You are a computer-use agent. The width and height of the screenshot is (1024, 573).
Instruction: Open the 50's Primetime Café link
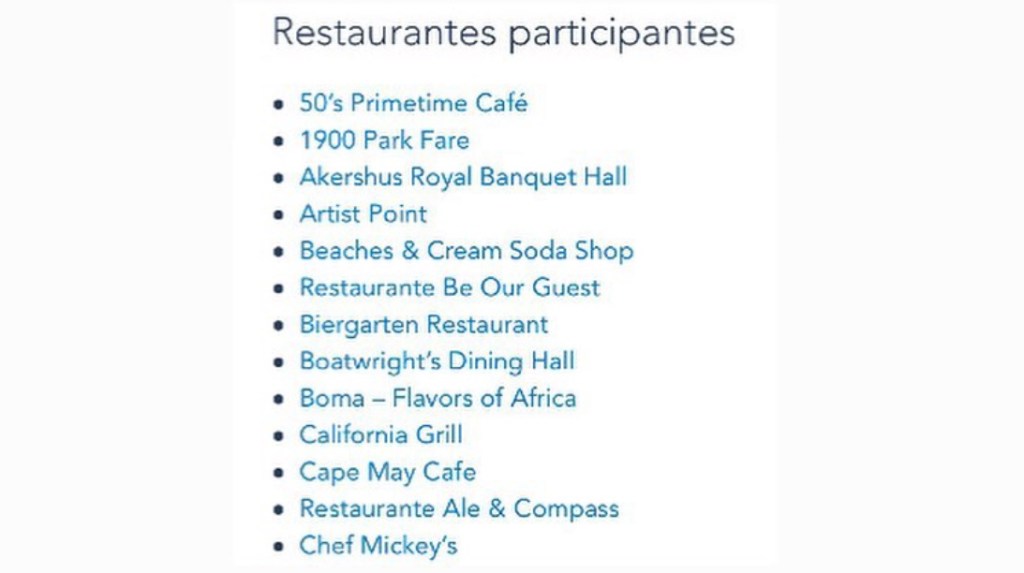point(413,104)
